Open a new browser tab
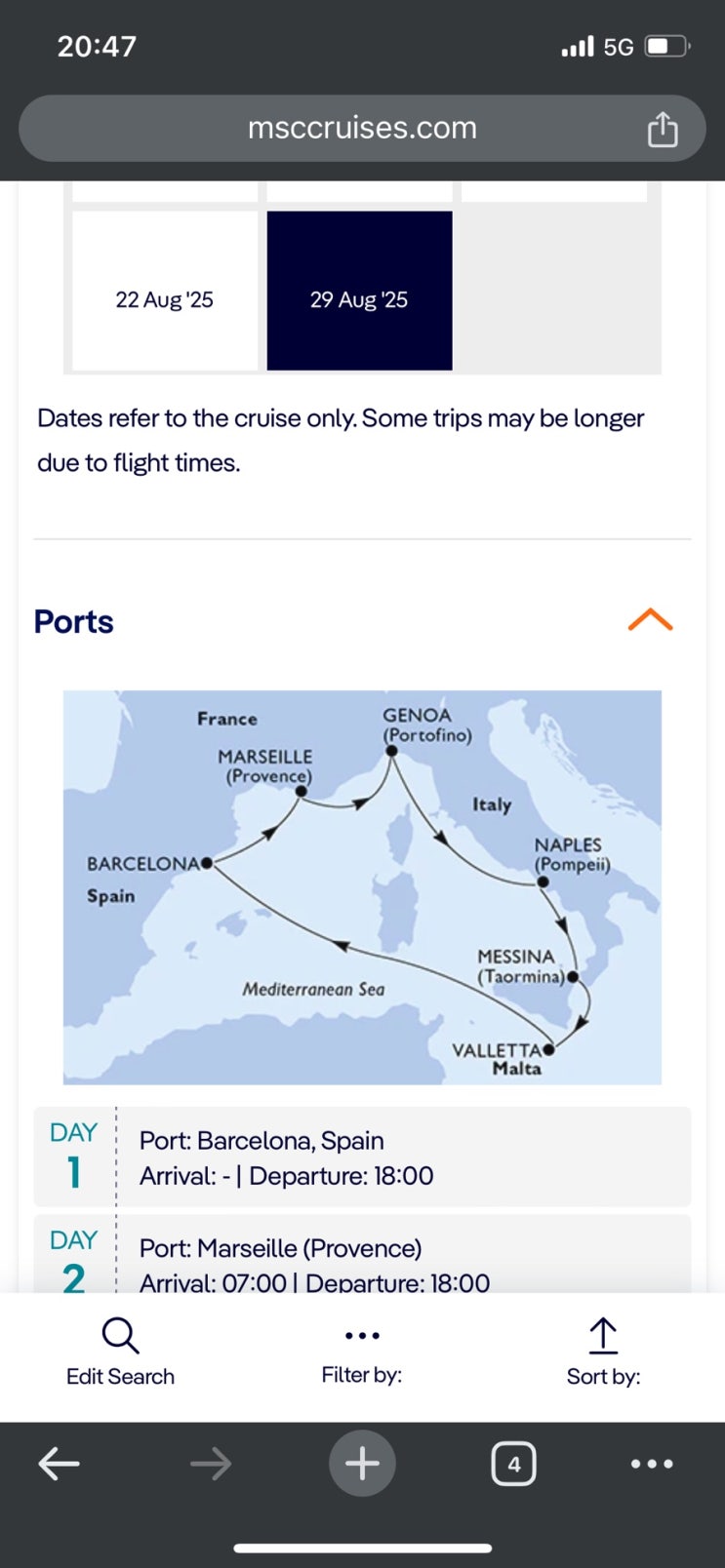 [x=362, y=1464]
